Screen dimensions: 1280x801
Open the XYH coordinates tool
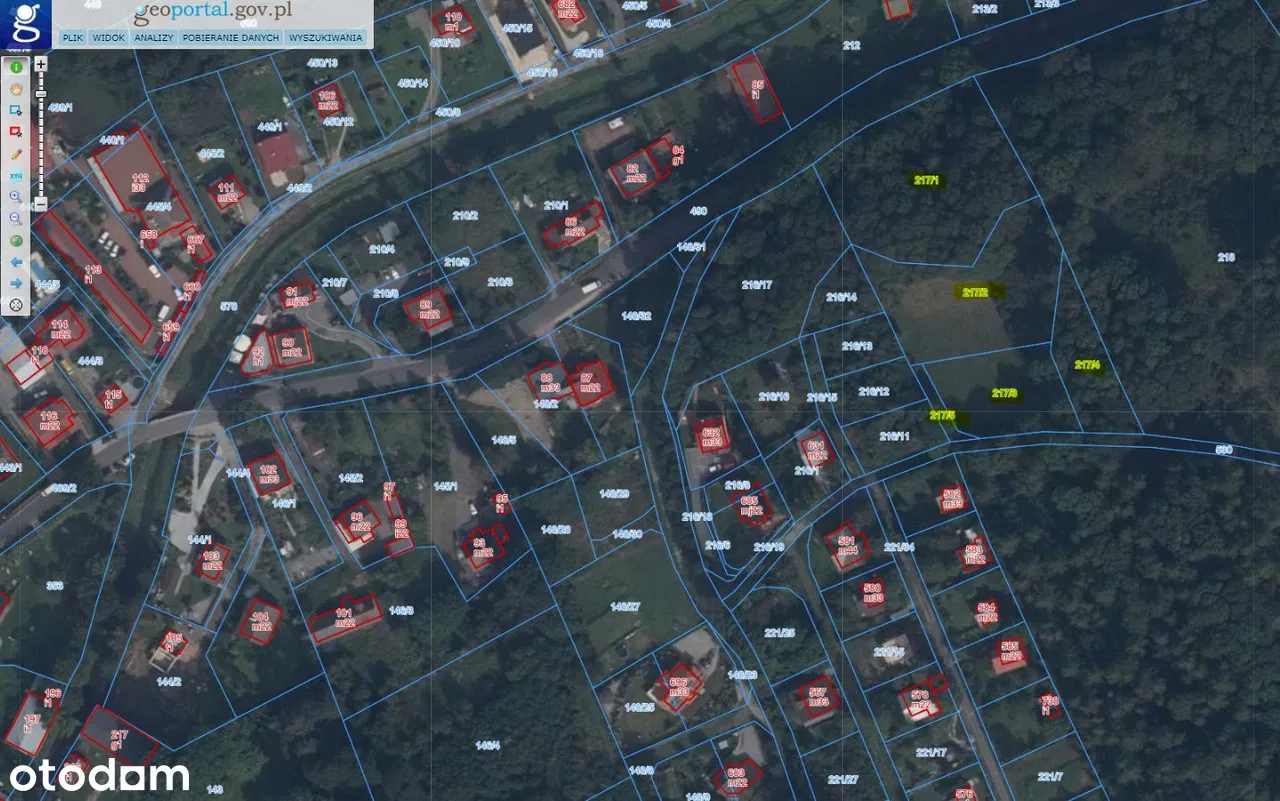tap(16, 176)
